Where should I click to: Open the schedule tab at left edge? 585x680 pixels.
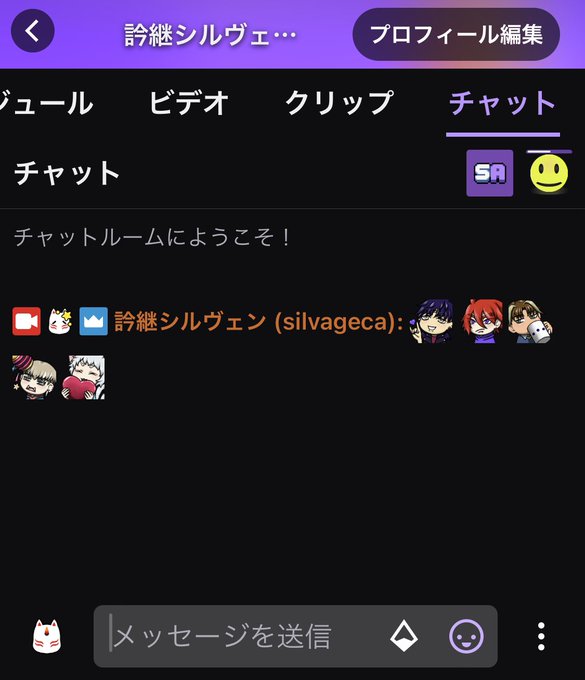pos(46,103)
